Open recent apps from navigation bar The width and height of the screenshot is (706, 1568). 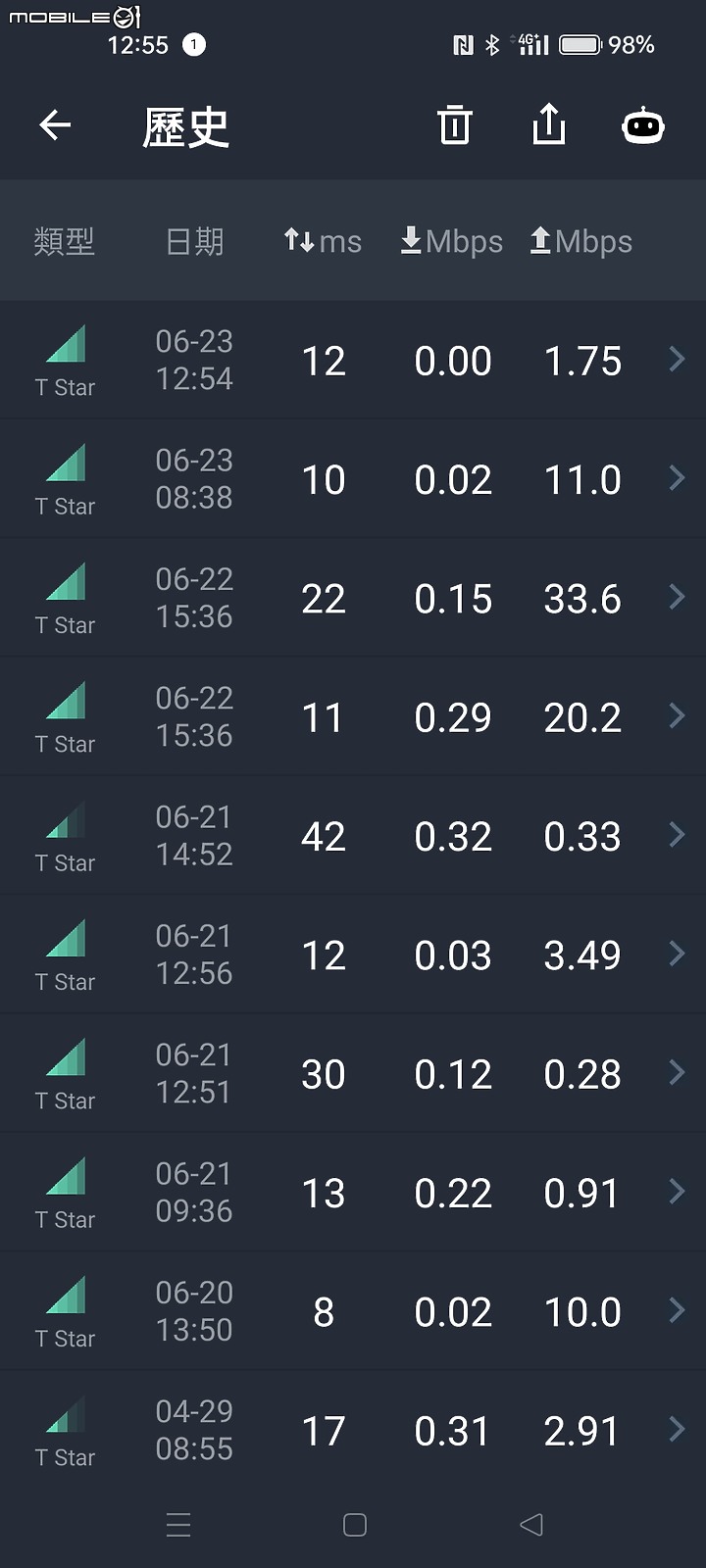178,1525
